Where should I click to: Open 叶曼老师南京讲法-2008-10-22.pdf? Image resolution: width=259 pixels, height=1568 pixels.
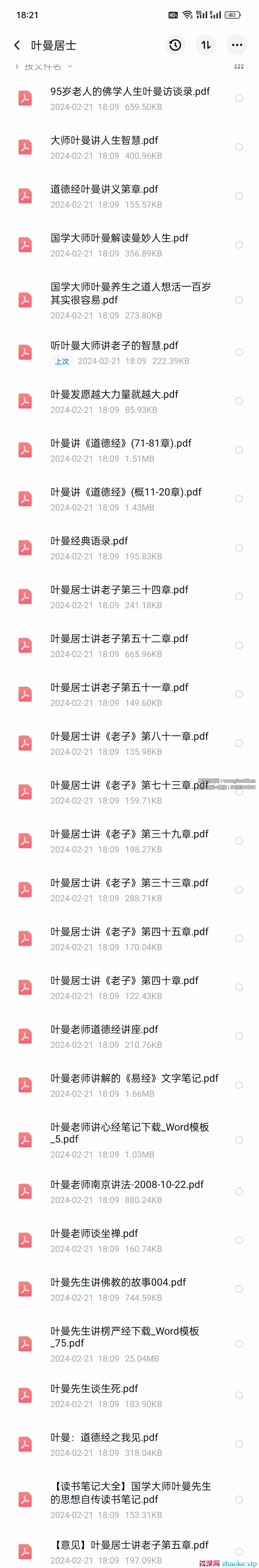(127, 1191)
